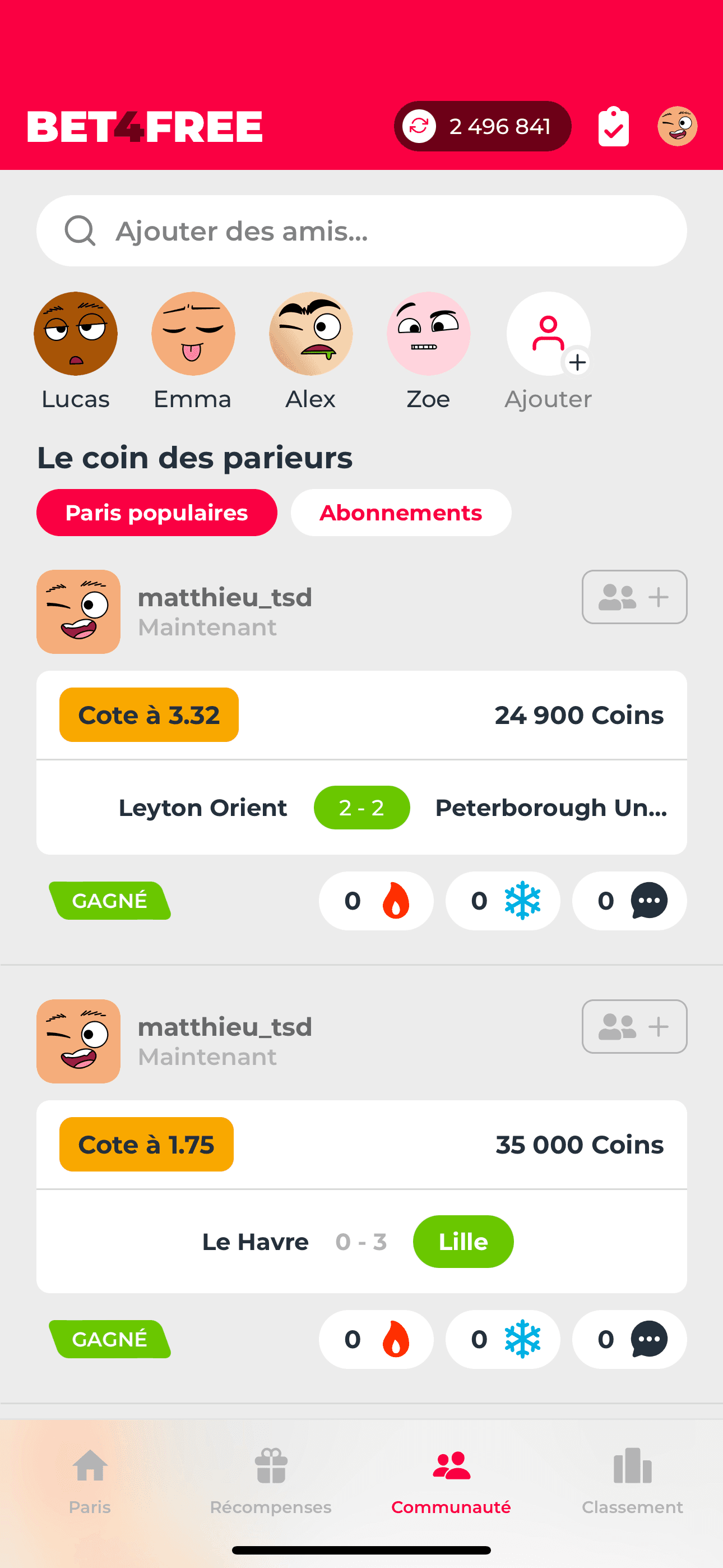Click the Ajouter des amis search field
This screenshot has height=1568, width=723.
361,230
